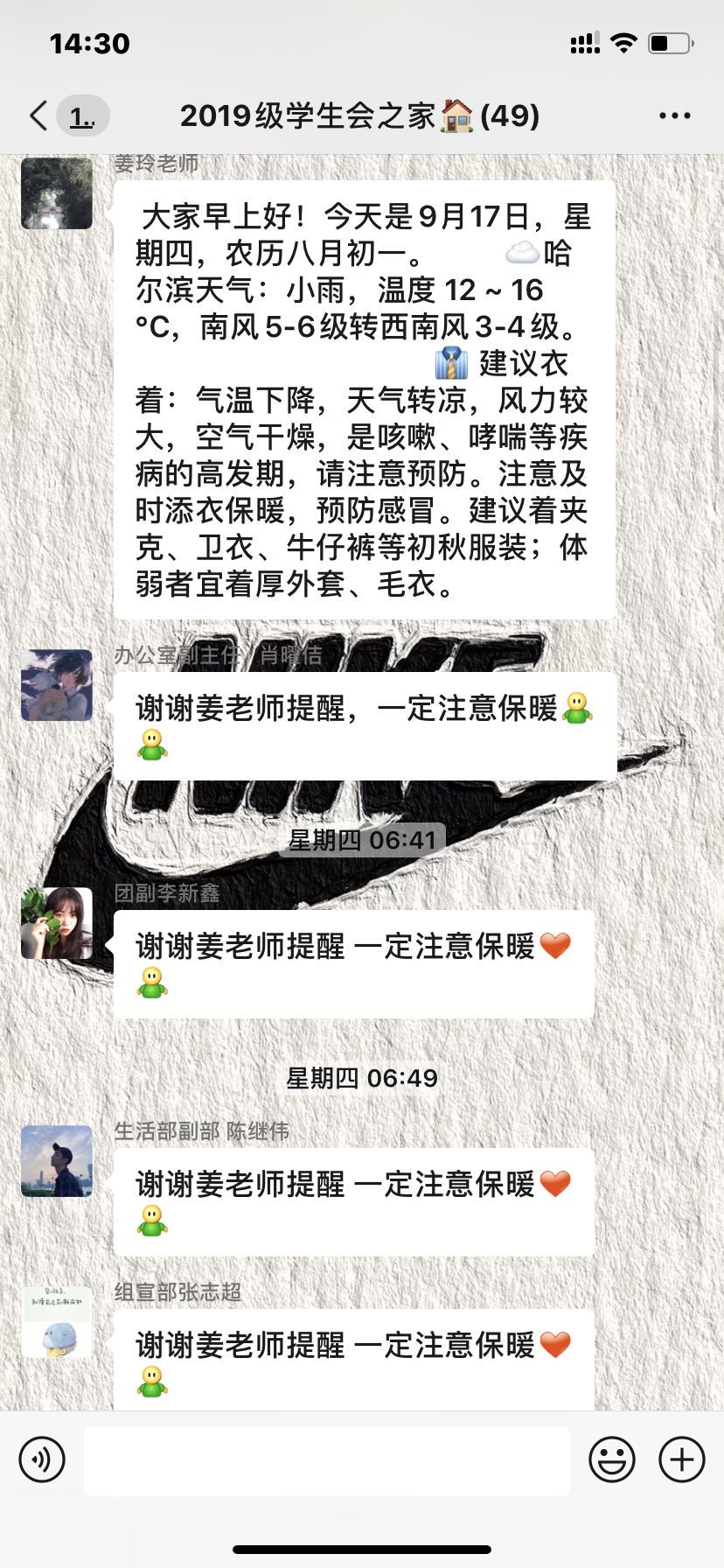Open the group chat info menu
The image size is (724, 1568).
674,115
